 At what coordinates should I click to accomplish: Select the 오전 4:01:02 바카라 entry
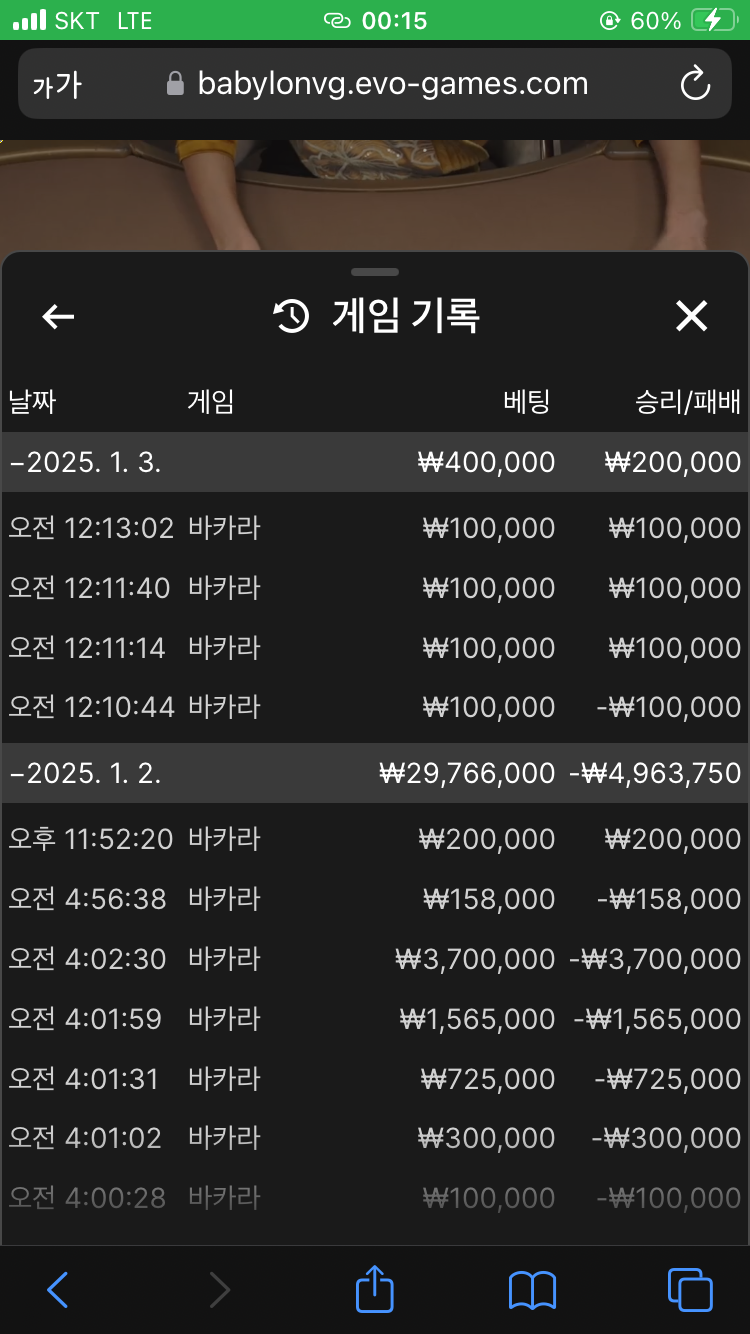click(x=375, y=1138)
